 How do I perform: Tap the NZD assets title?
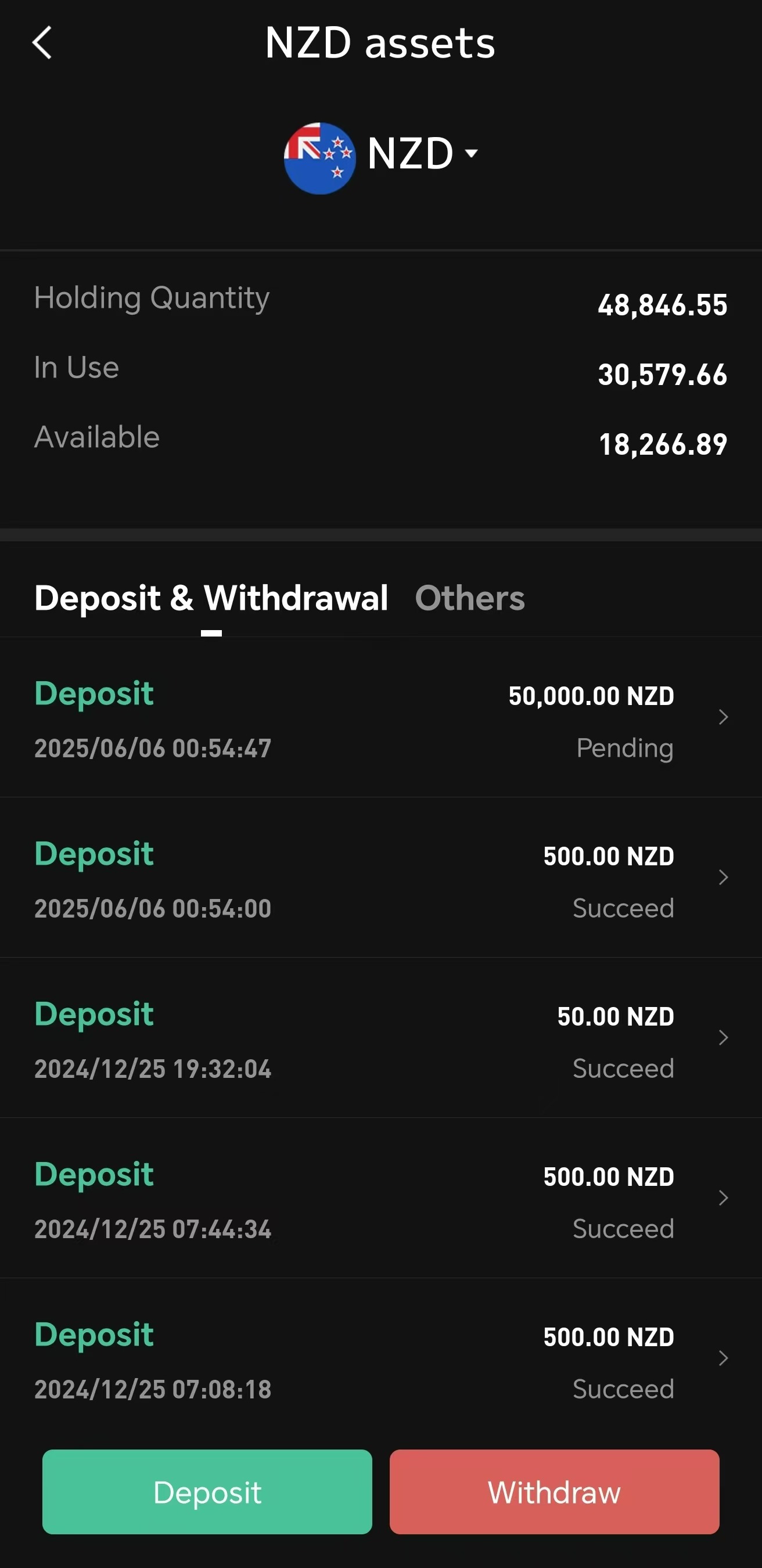tap(380, 42)
